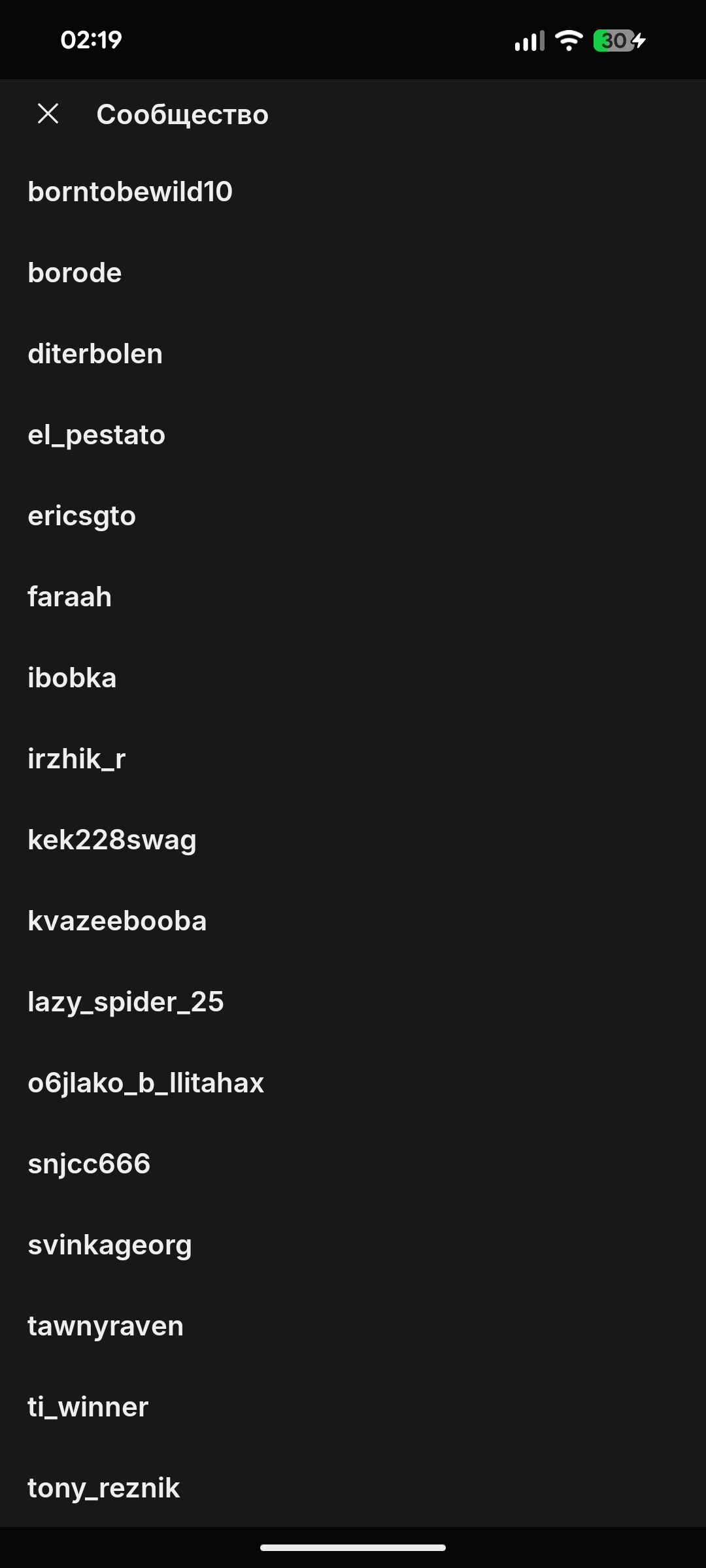
Task: Select lazy_spider_25
Action: [126, 1002]
